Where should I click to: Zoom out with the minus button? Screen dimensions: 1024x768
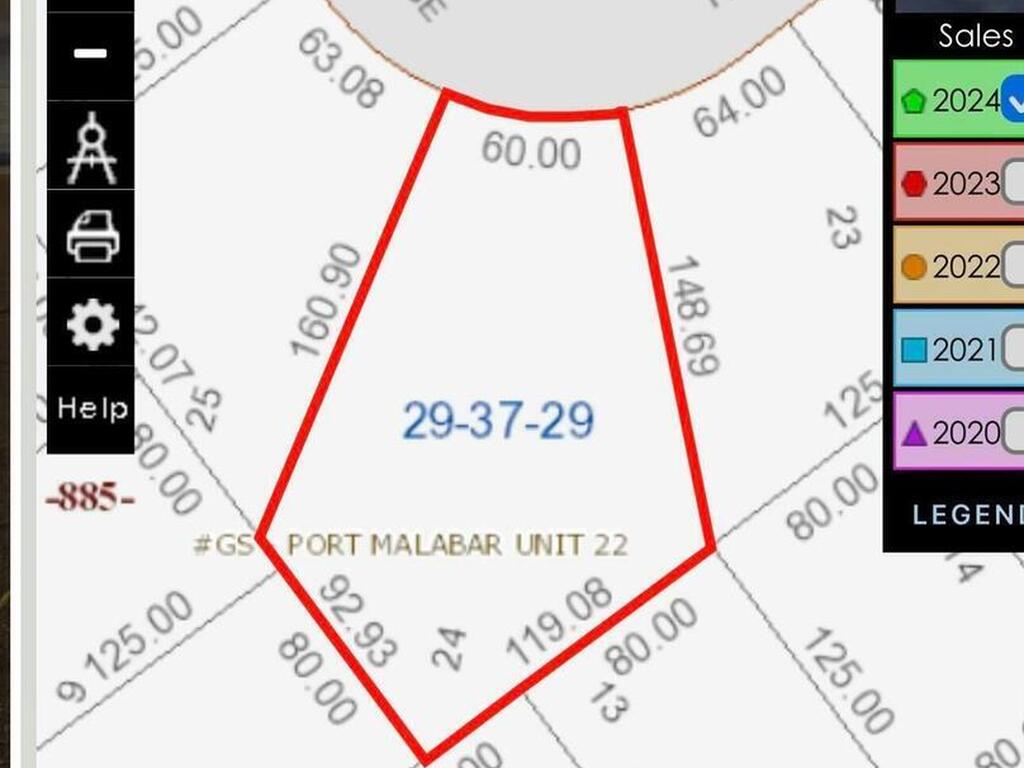pos(90,54)
